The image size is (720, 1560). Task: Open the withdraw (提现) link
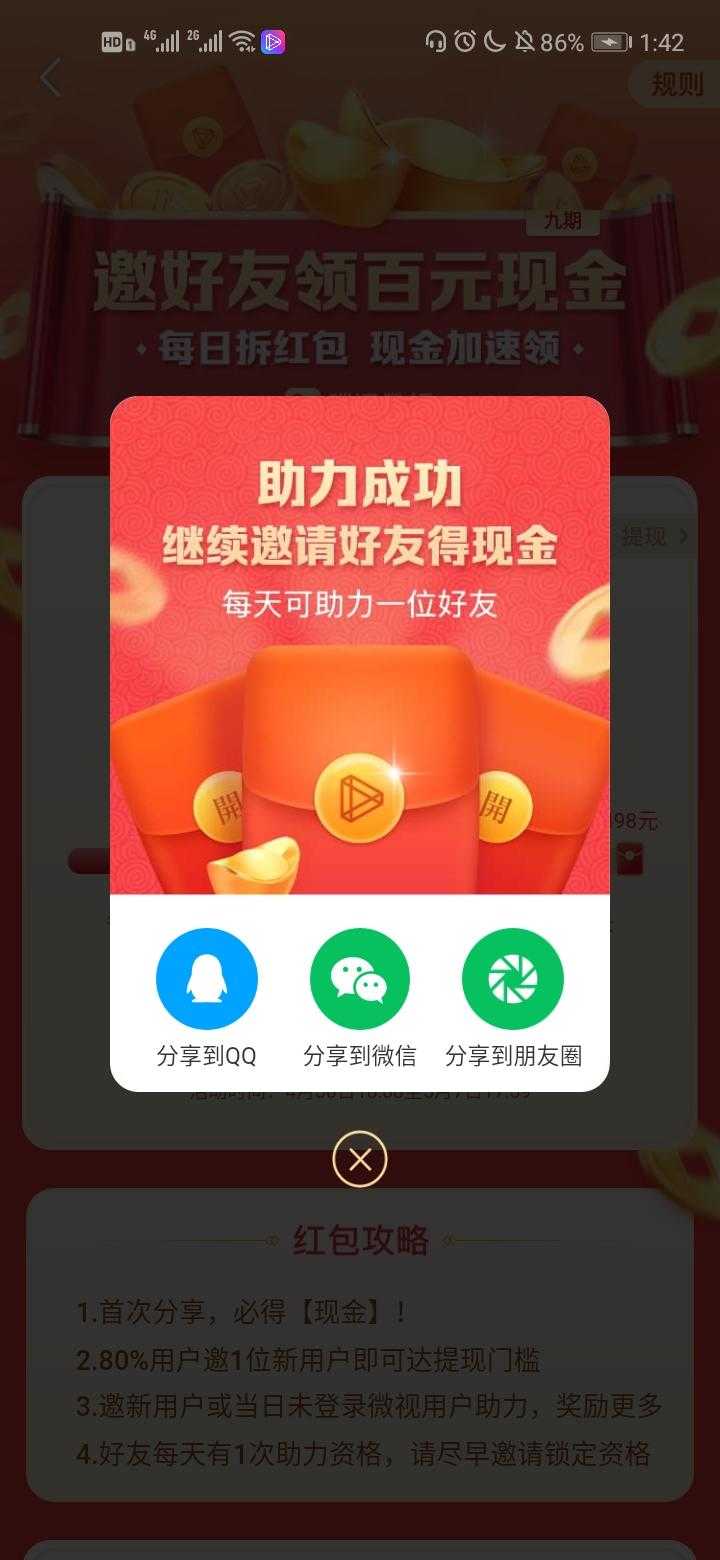tap(654, 537)
